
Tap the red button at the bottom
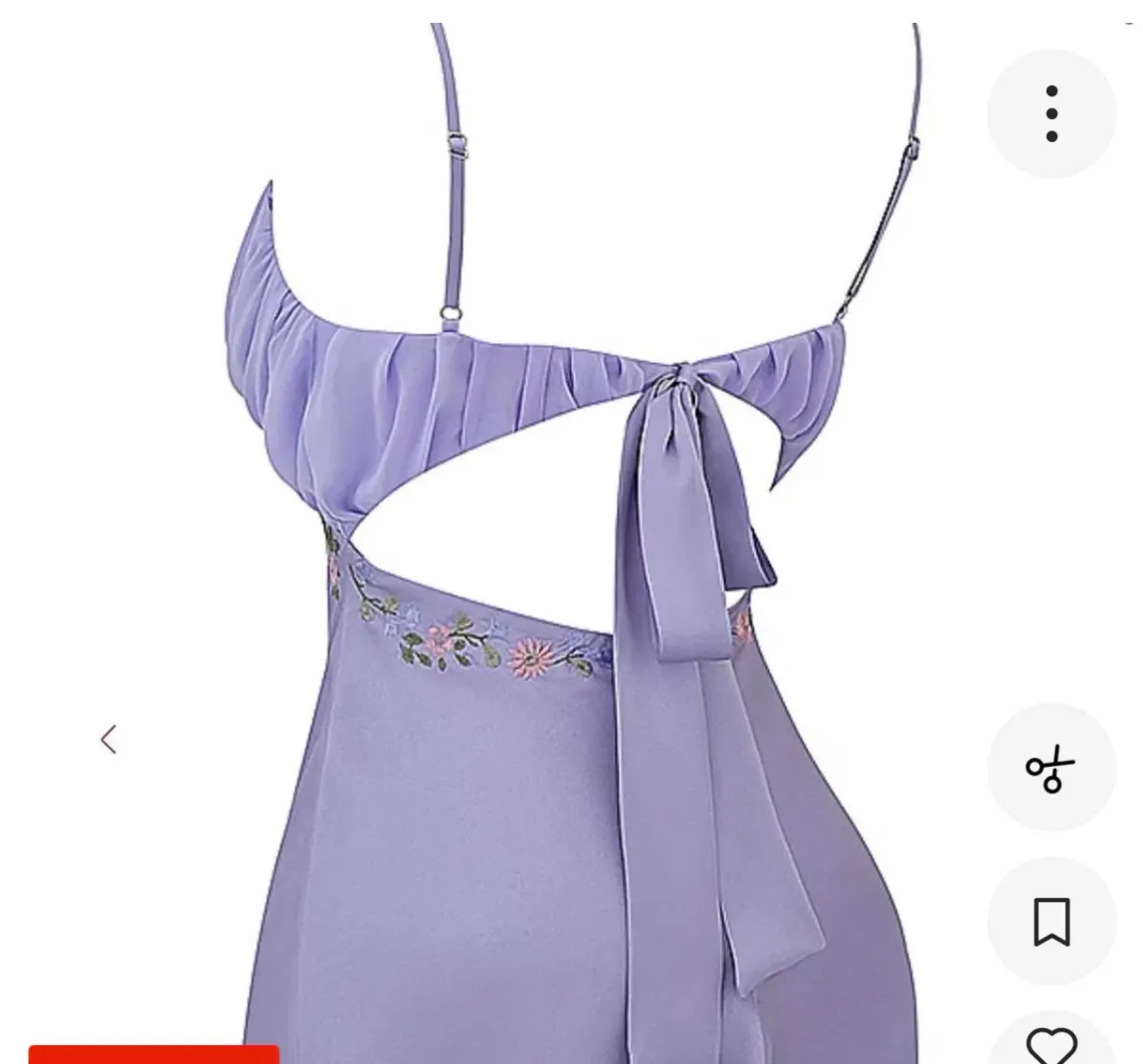[x=153, y=1054]
